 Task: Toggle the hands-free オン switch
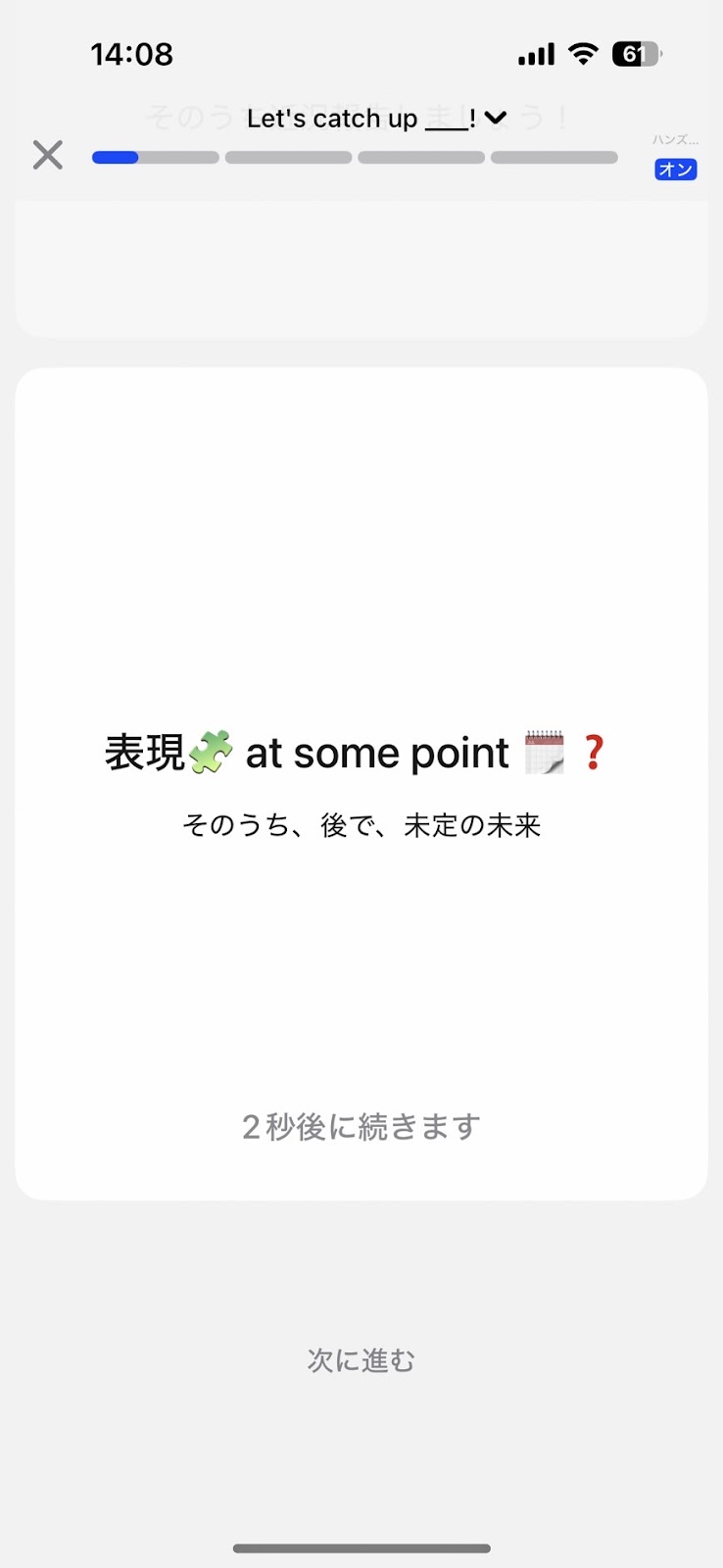point(675,169)
